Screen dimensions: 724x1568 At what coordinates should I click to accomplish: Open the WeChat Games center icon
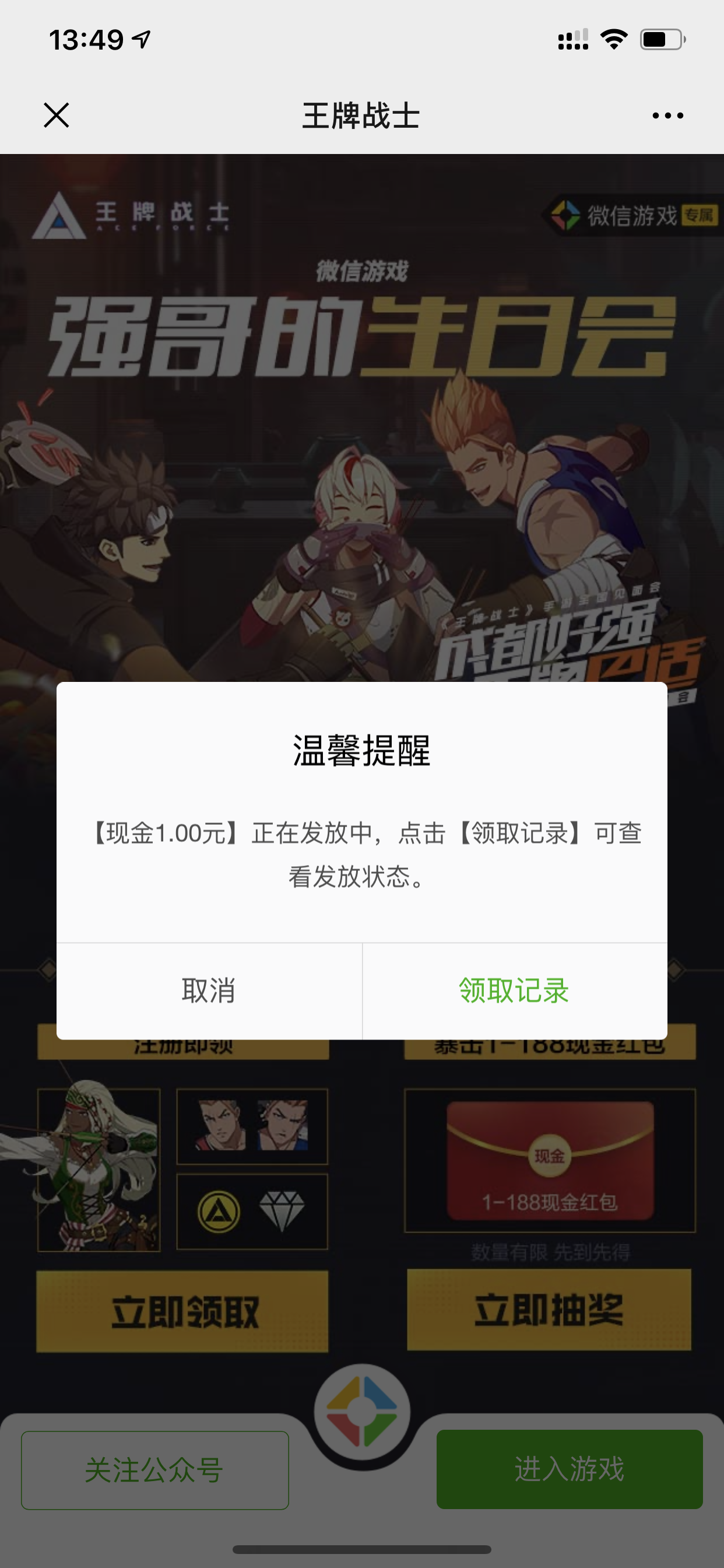pyautogui.click(x=362, y=1411)
